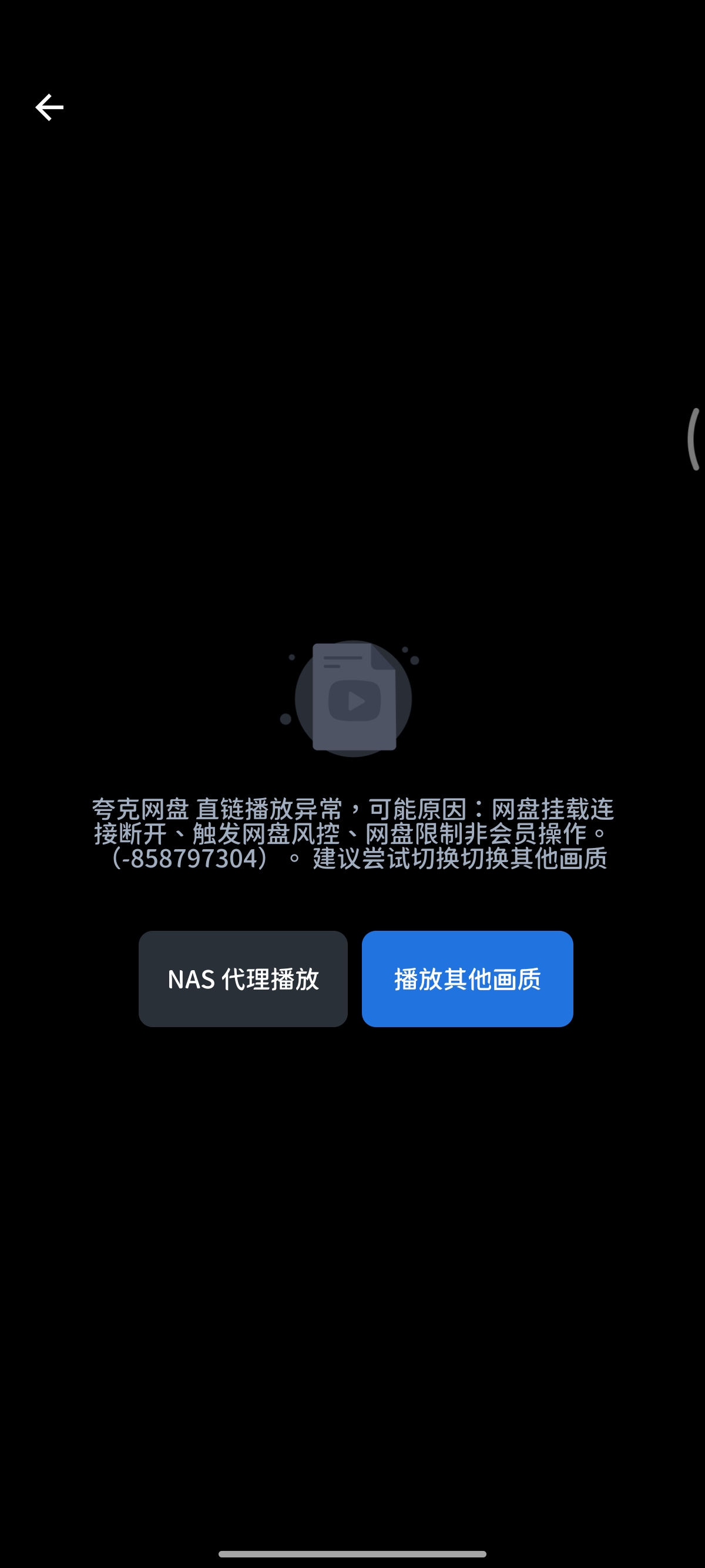
Task: Tap 播放其他画质 to switch quality
Action: click(467, 978)
